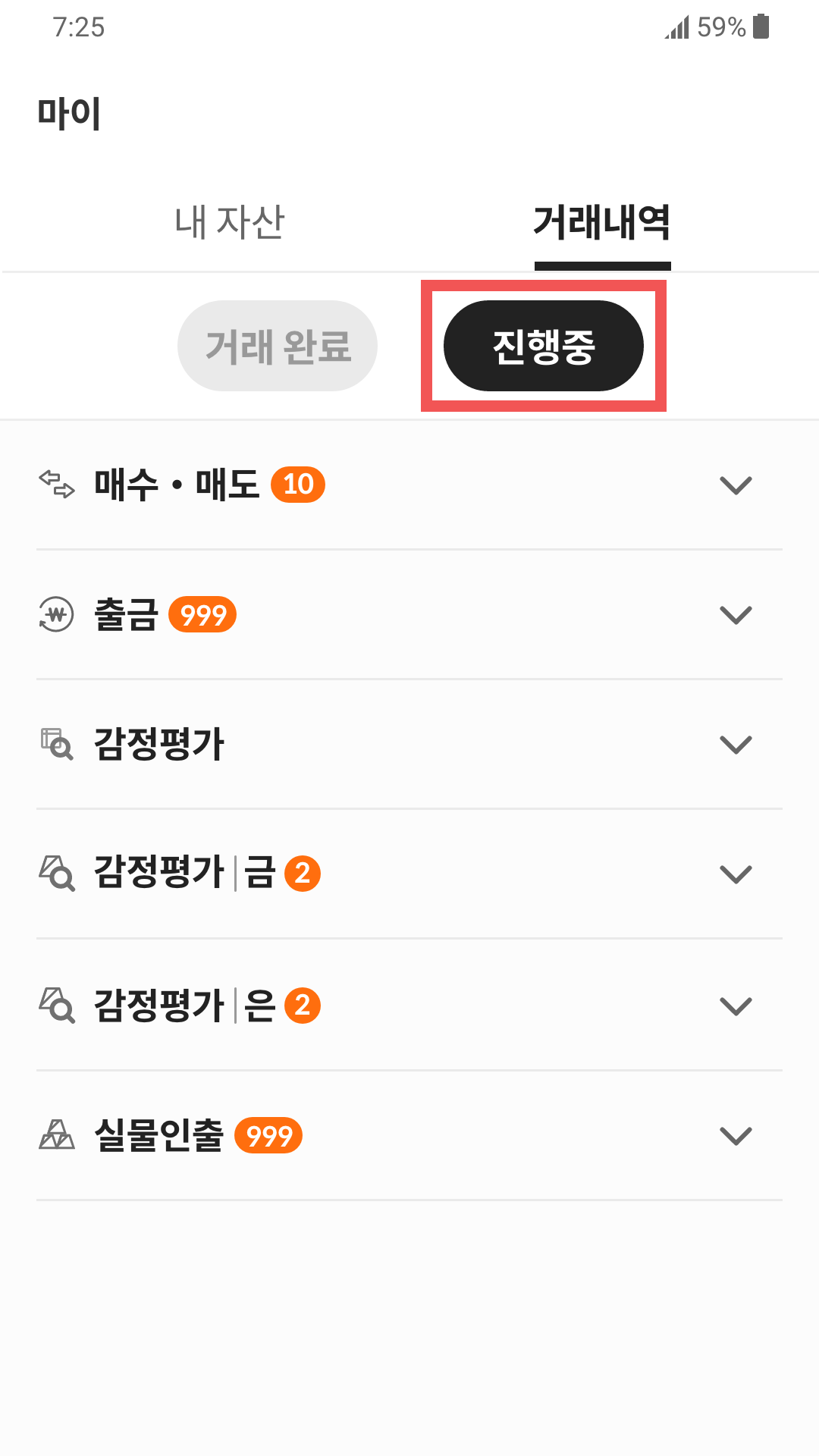Expand the 매수・매도 section
The height and width of the screenshot is (1456, 819).
409,485
